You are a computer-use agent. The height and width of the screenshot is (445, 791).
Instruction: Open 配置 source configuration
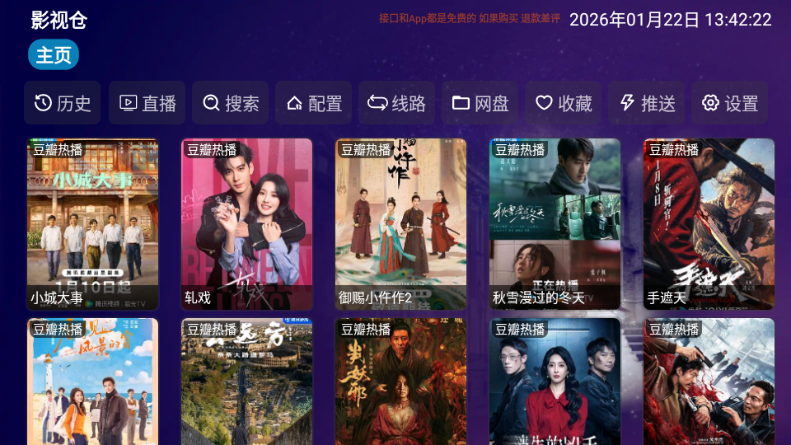pyautogui.click(x=313, y=103)
